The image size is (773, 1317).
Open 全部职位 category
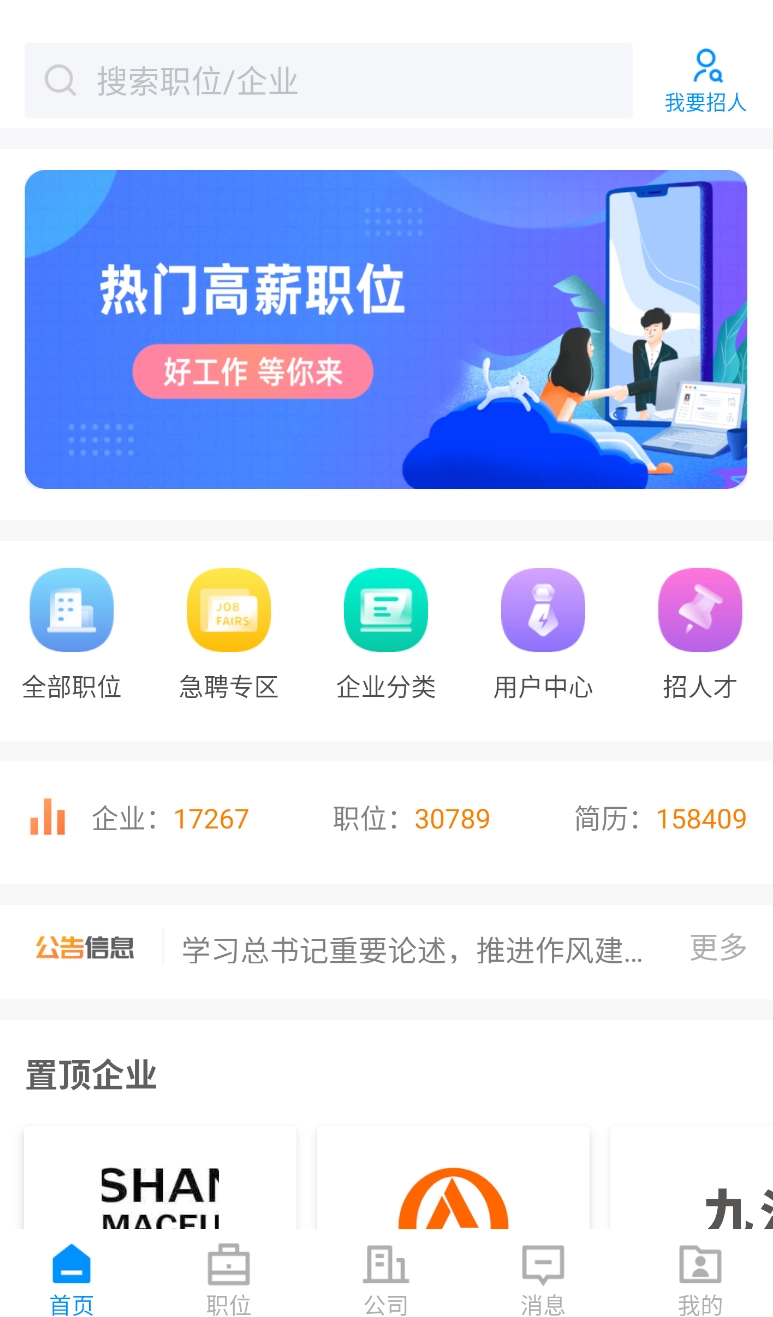(x=72, y=632)
